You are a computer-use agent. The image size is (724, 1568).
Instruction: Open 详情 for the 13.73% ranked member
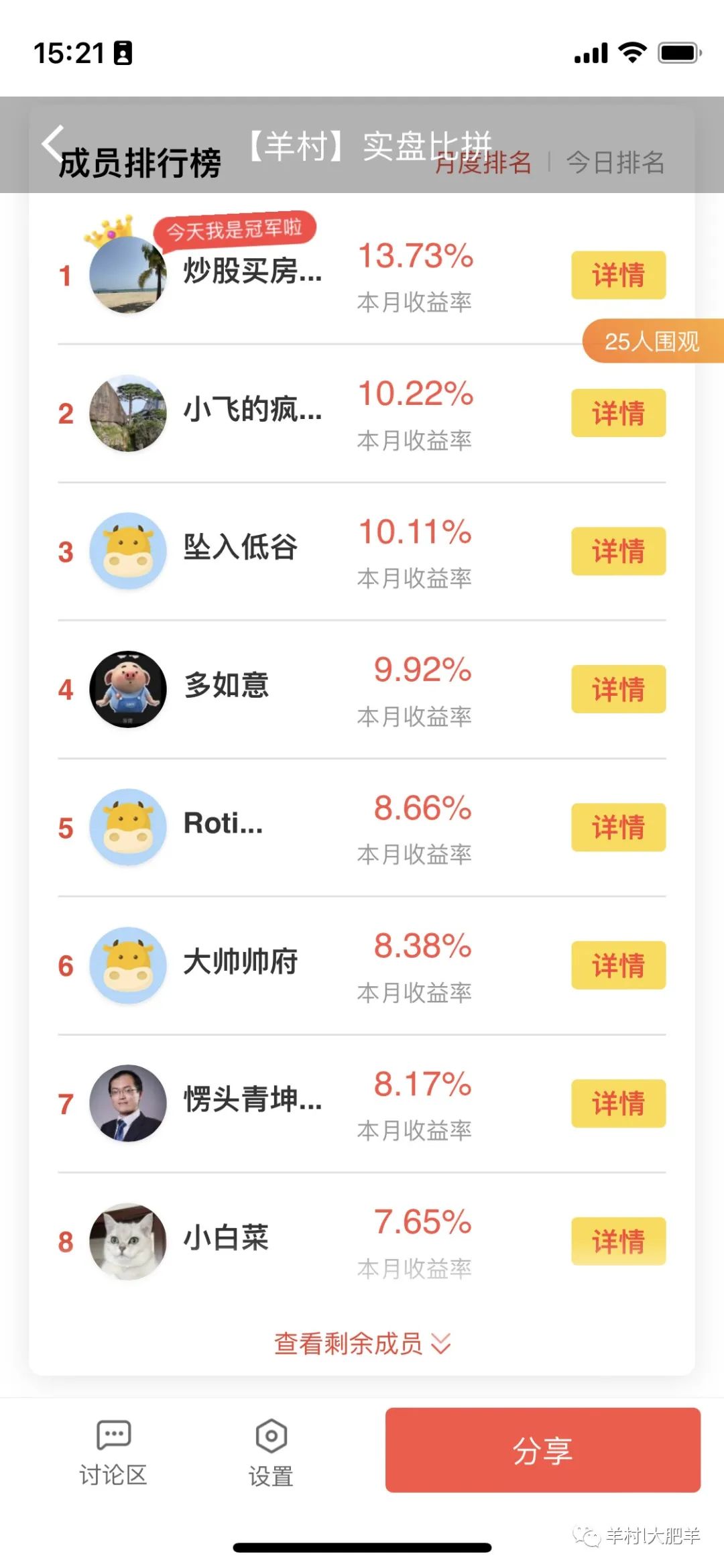coord(618,276)
